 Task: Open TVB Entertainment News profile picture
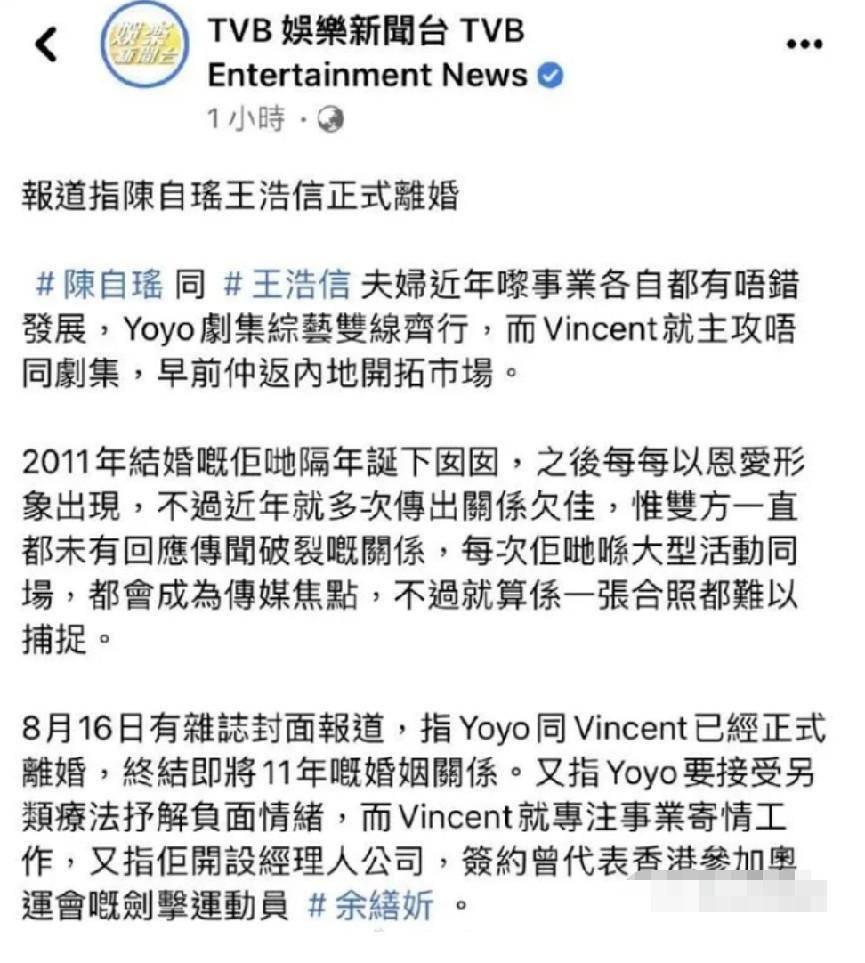coord(145,45)
